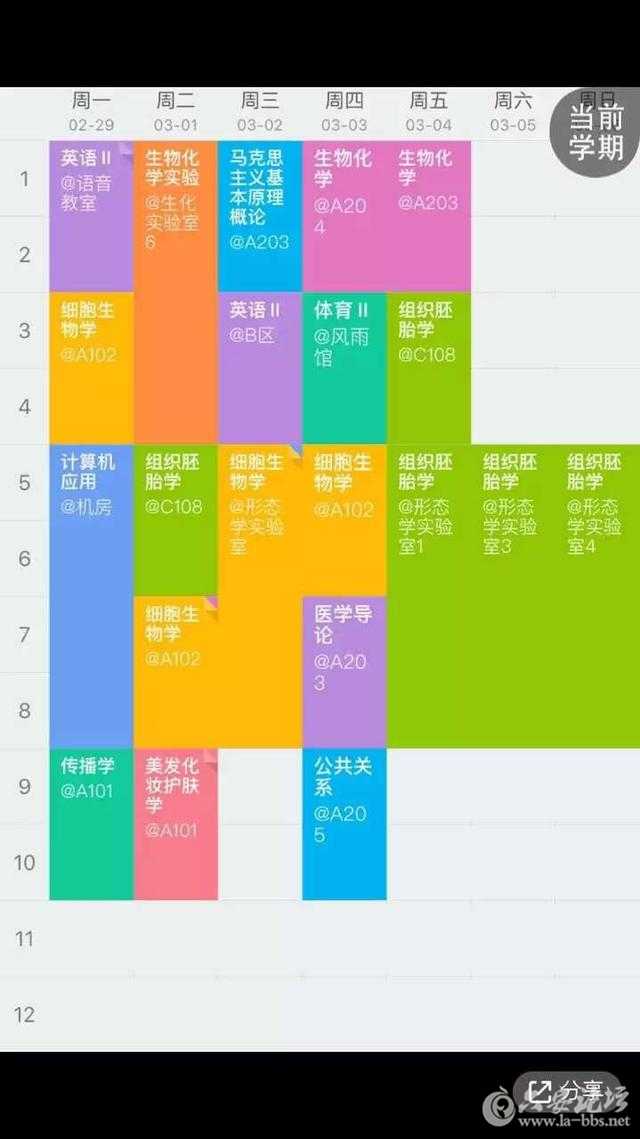The height and width of the screenshot is (1139, 640).
Task: Open 细胞生物学 class in 形态学实验室
Action: (x=260, y=595)
